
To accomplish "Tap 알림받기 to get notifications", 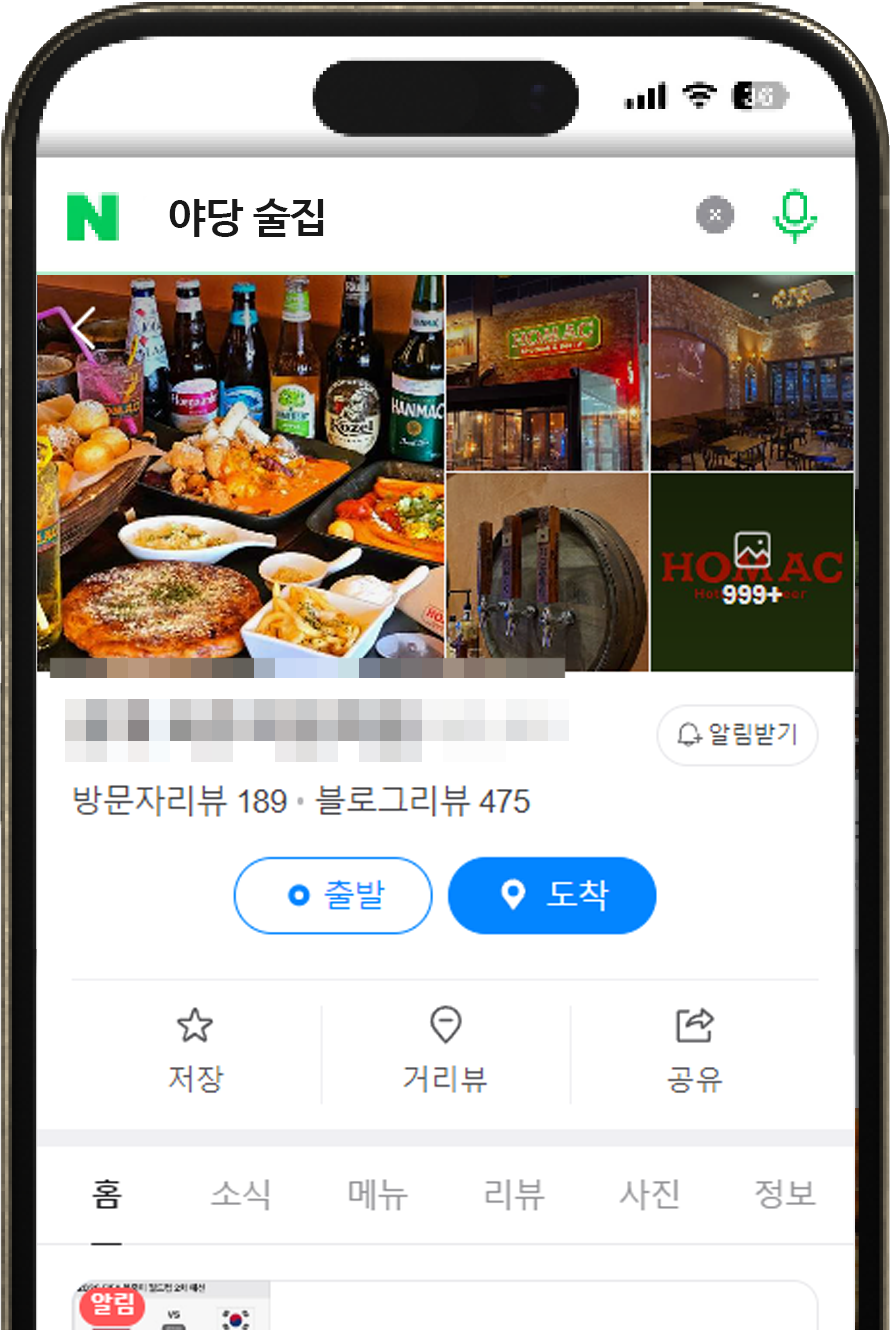I will (x=737, y=735).
